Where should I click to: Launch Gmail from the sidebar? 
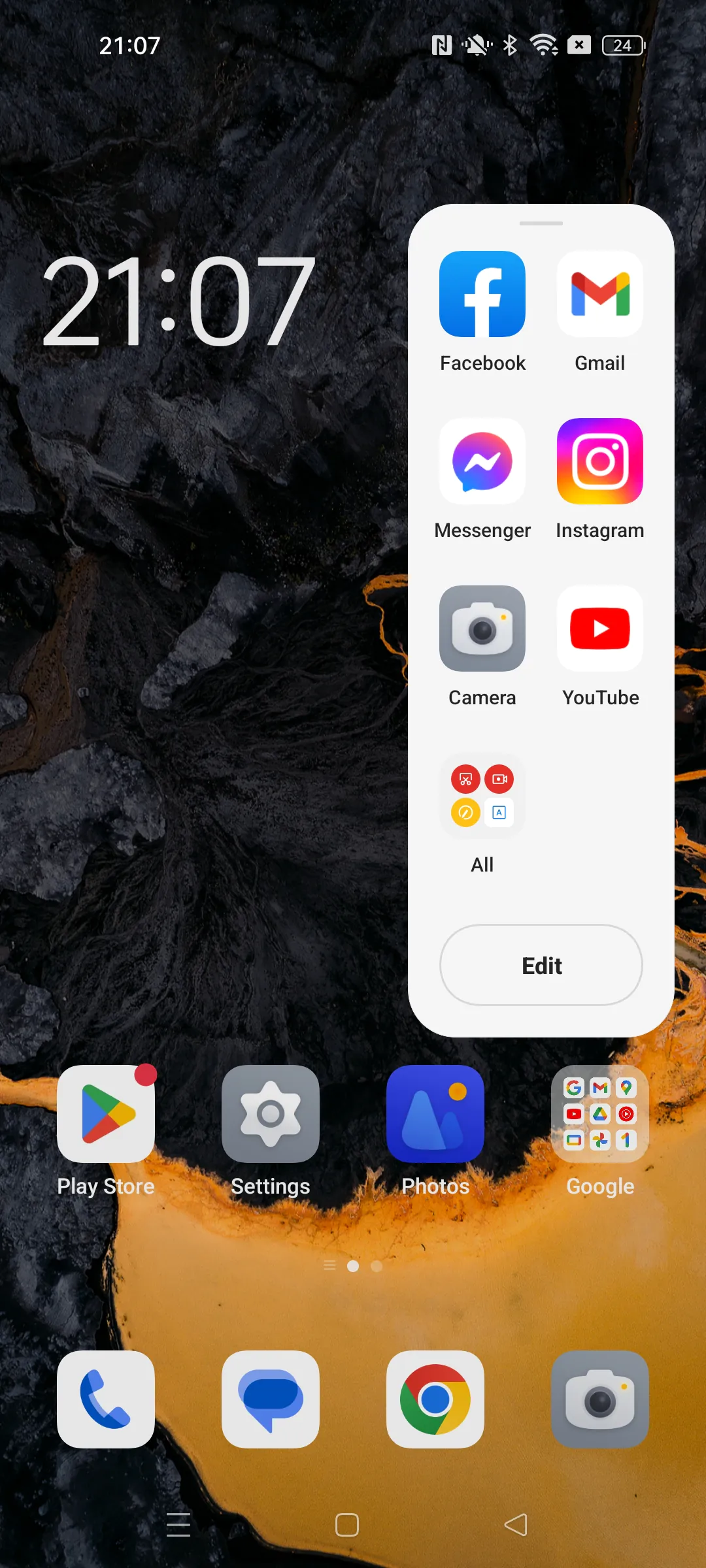(599, 294)
